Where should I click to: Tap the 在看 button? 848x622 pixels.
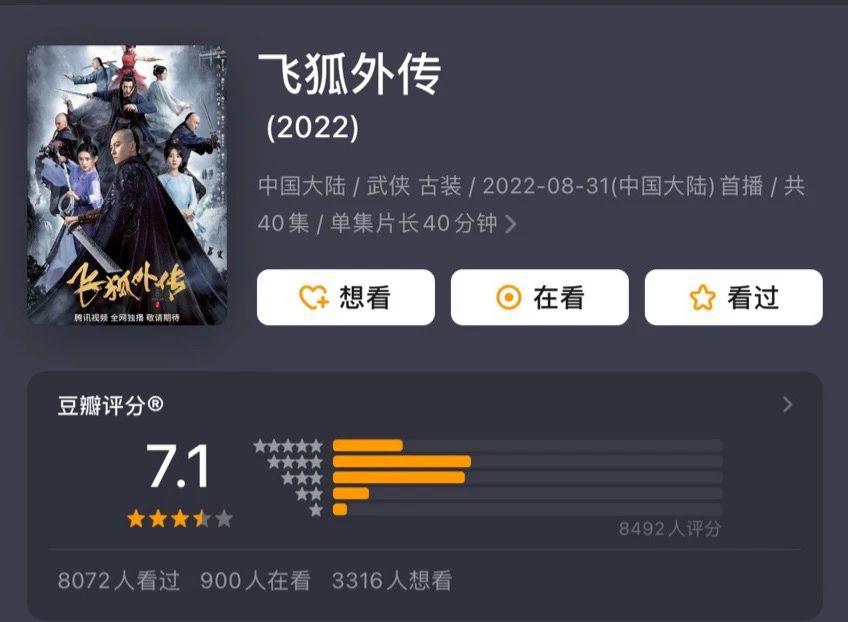click(539, 297)
